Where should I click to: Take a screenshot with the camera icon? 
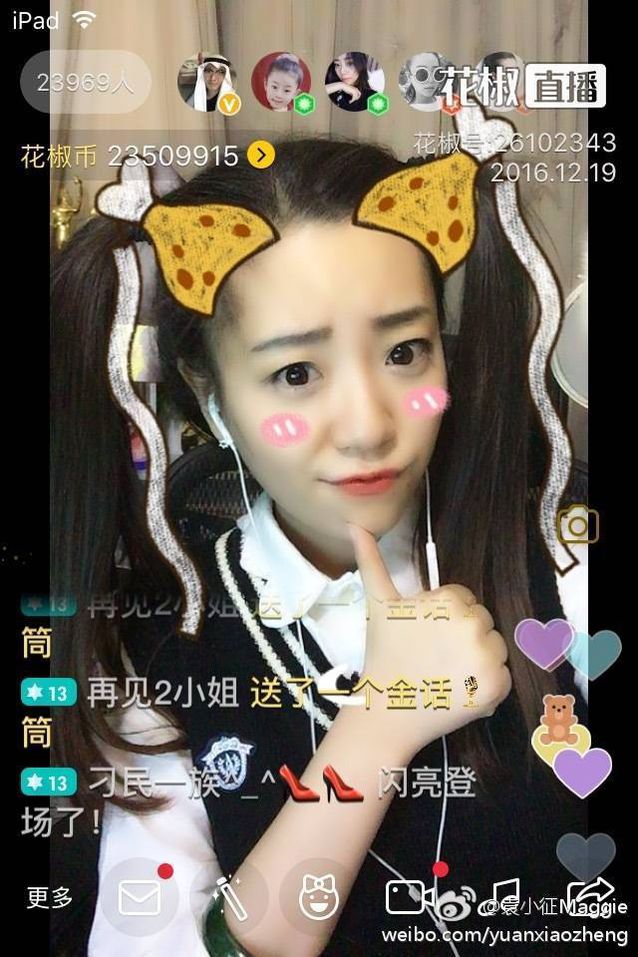click(578, 525)
